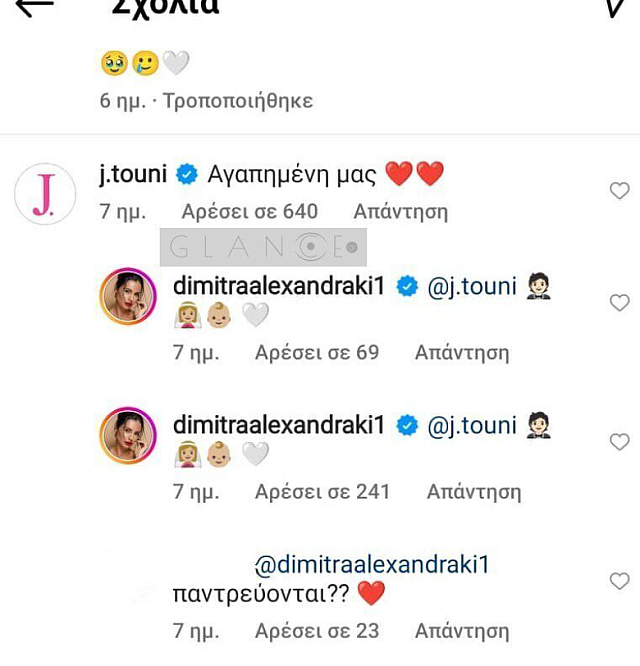Open the @dimitraalexandraki1 mention in the παντρεύονται comment
The height and width of the screenshot is (666, 640).
pyautogui.click(x=372, y=565)
